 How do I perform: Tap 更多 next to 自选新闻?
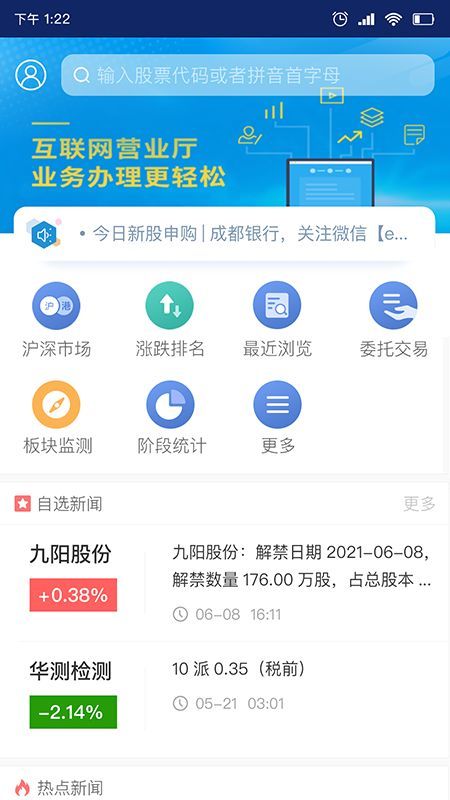coord(419,504)
